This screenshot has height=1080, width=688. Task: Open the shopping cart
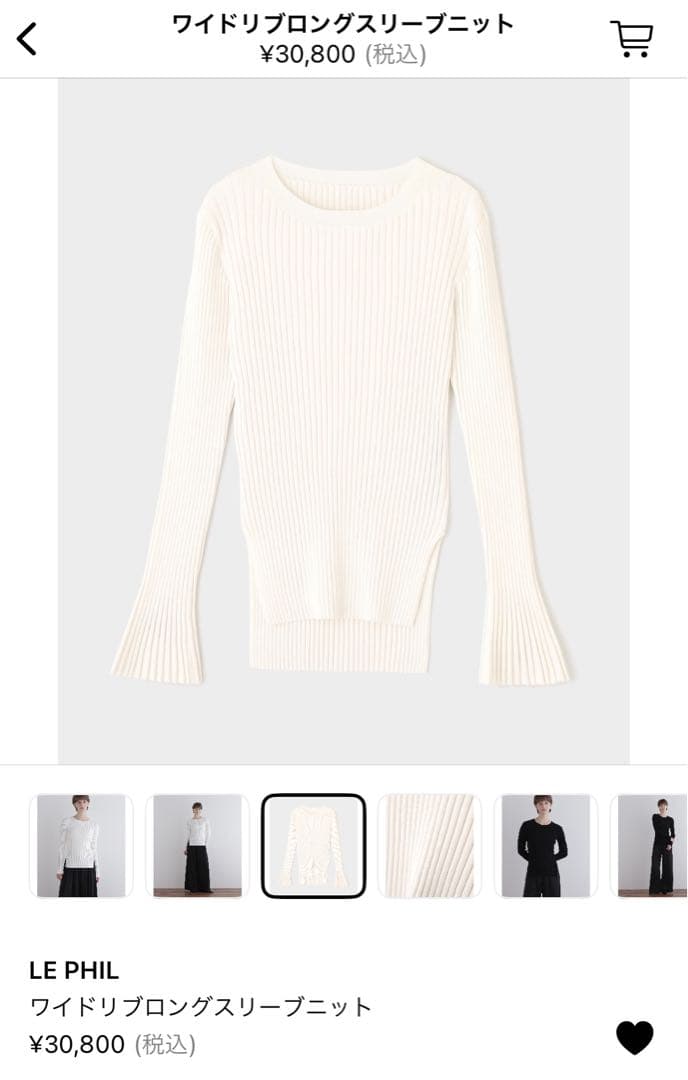click(631, 39)
